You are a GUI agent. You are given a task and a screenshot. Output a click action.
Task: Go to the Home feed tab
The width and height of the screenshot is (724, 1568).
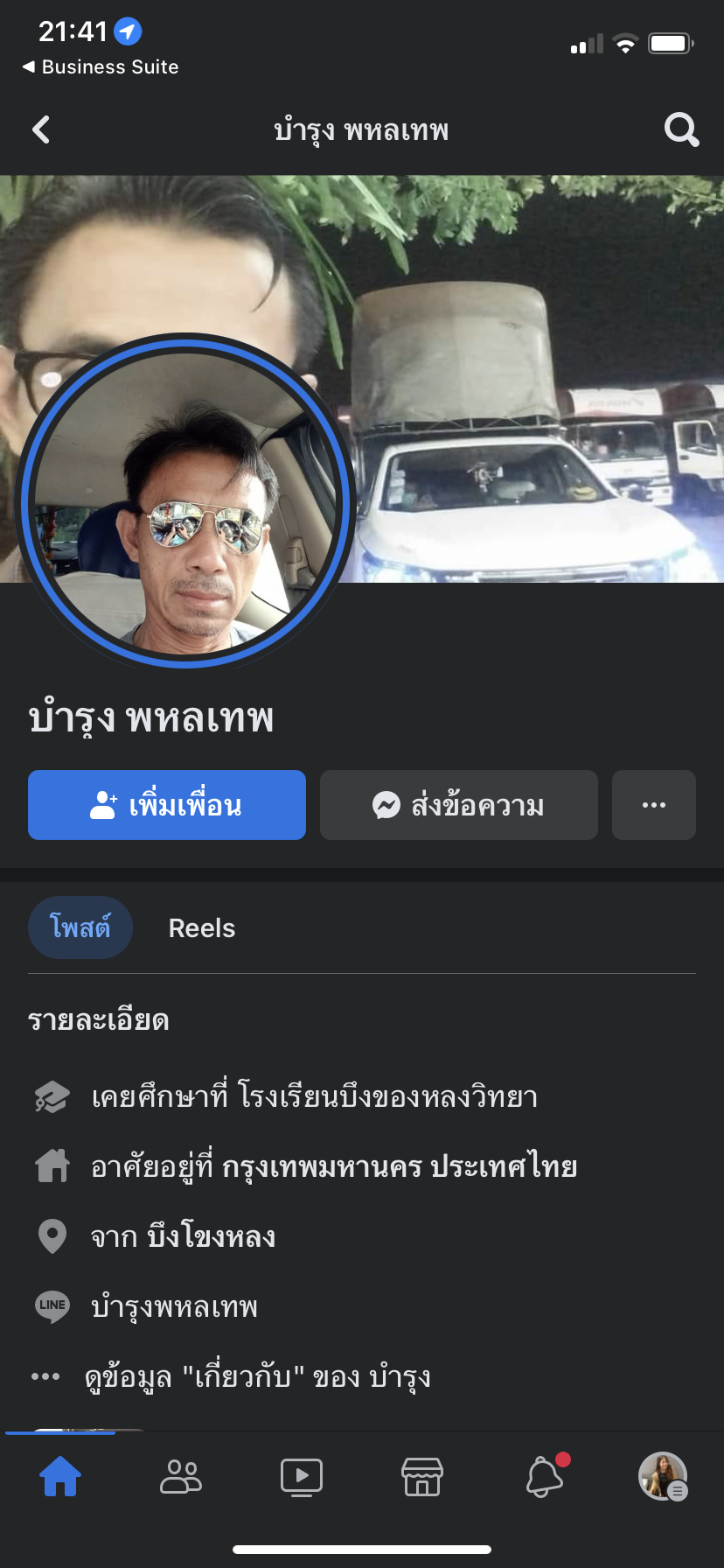pyautogui.click(x=60, y=1477)
